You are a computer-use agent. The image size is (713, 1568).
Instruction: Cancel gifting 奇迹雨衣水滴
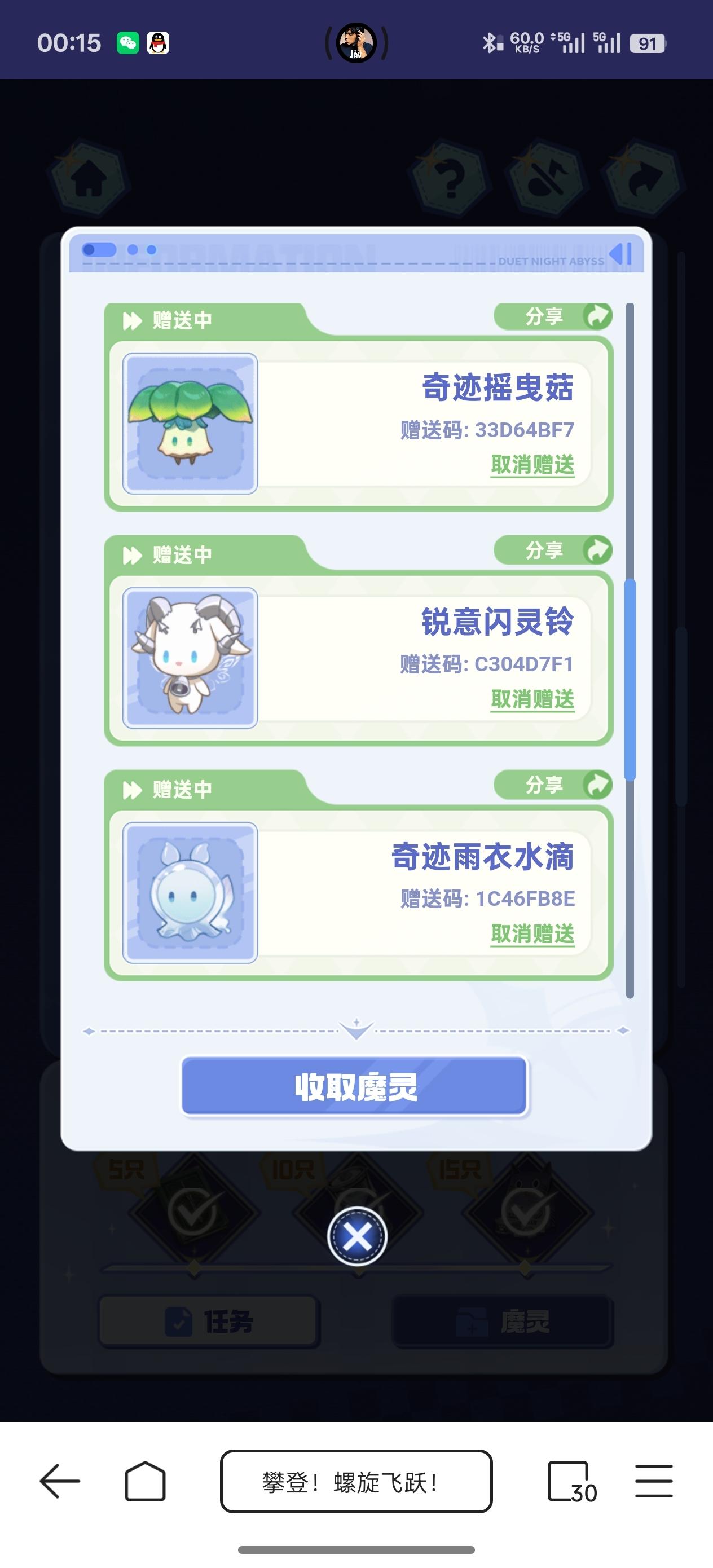(x=532, y=933)
